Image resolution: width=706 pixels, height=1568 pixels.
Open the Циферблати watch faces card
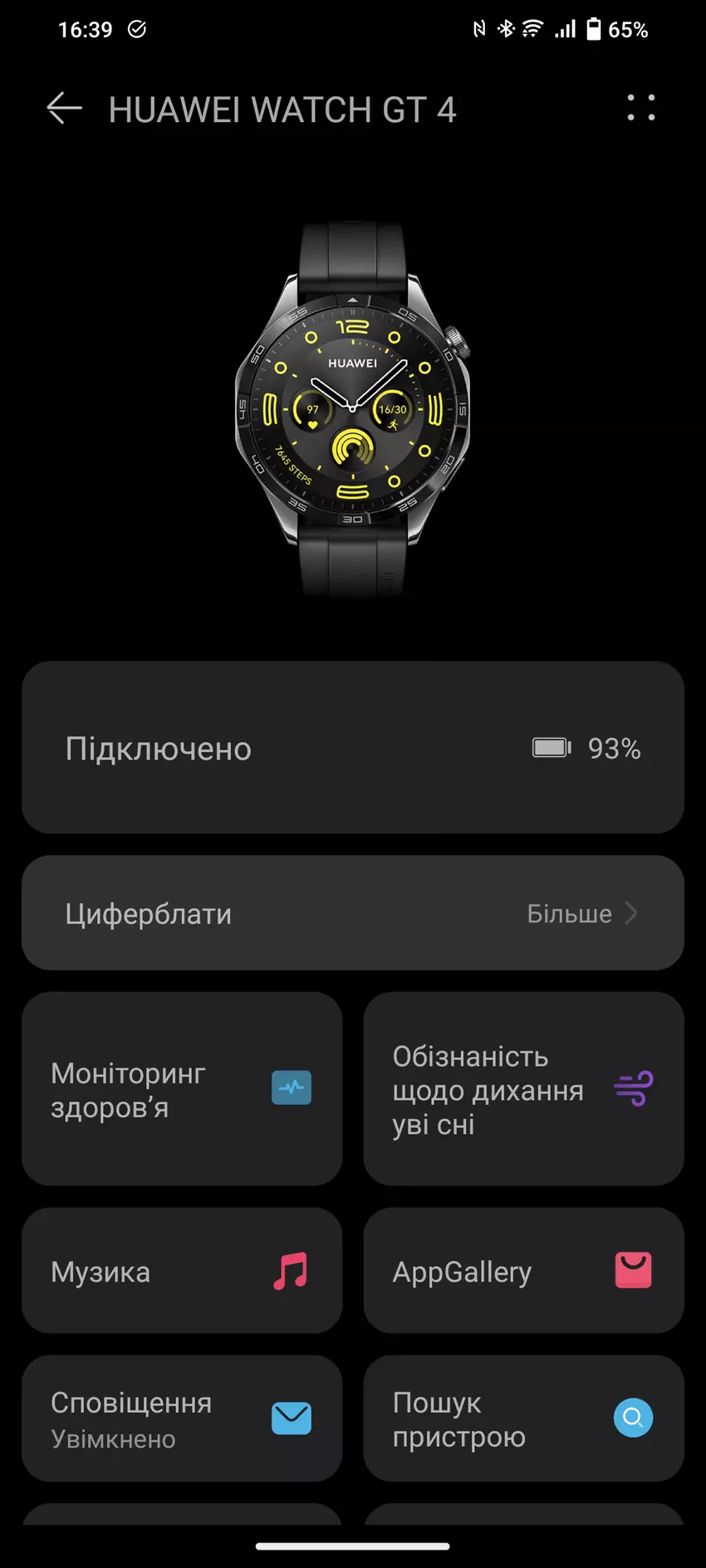[x=352, y=913]
